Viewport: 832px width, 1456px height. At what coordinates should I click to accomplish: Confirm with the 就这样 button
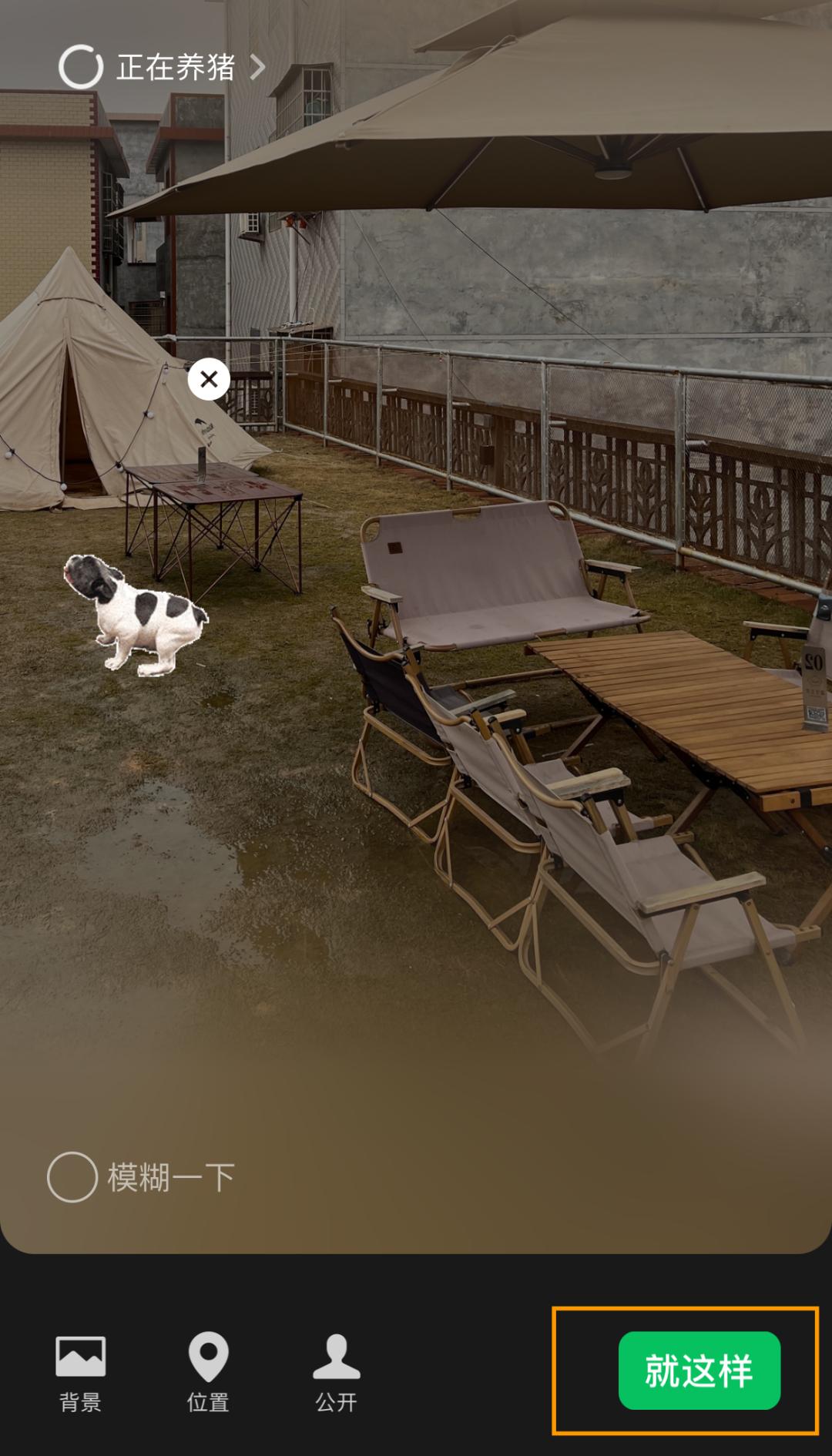[699, 1370]
